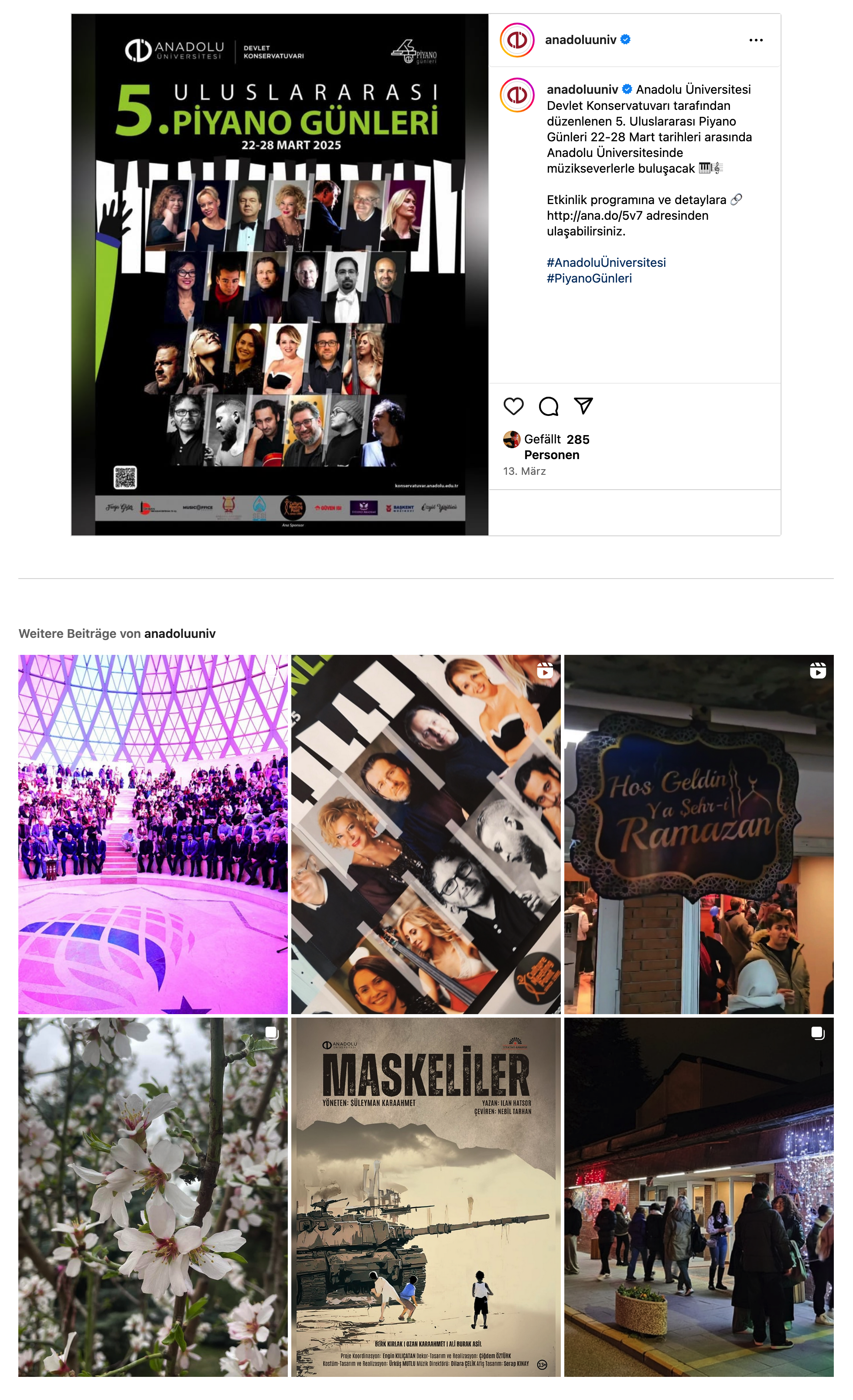
Task: Open the three-dot overflow menu
Action: [755, 41]
